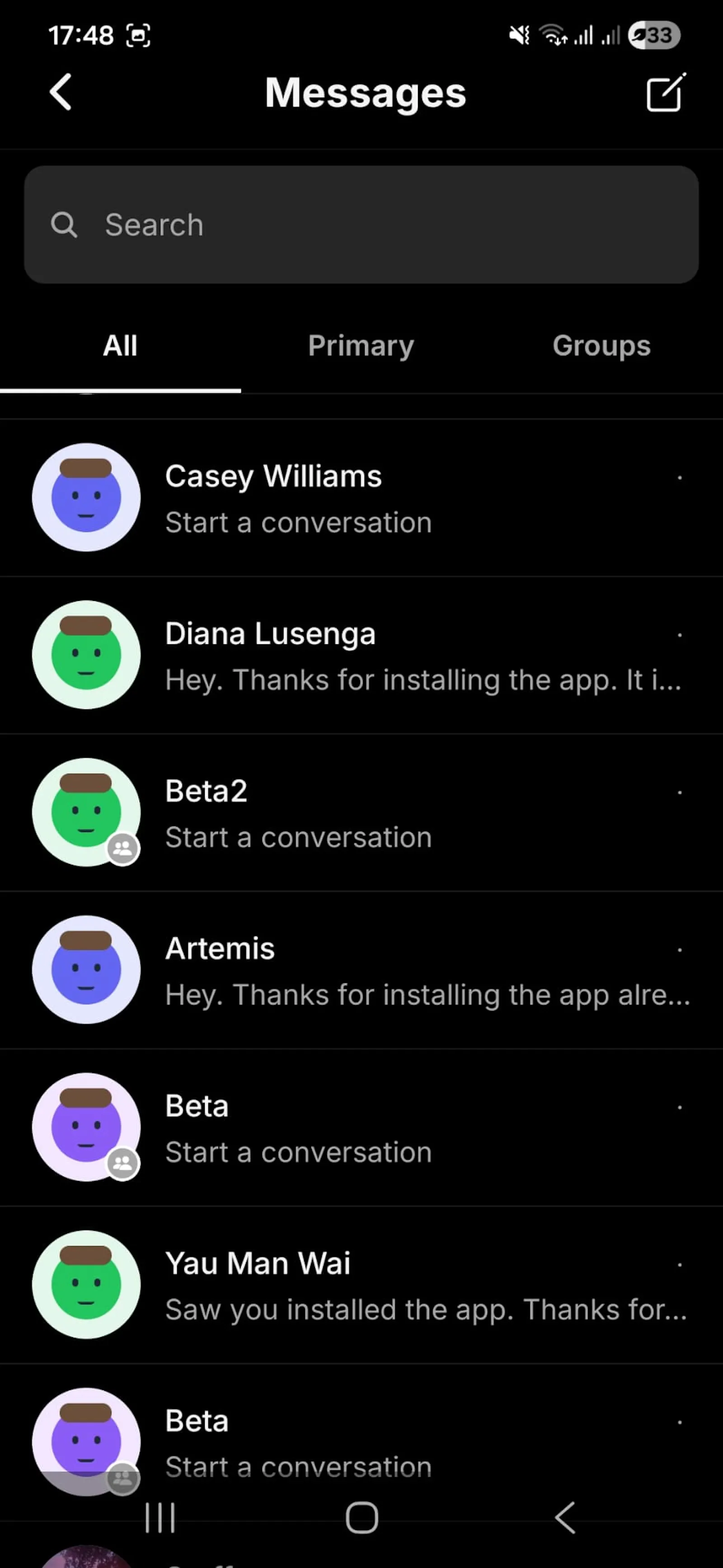This screenshot has height=1568, width=723.
Task: Switch to the Primary tab
Action: tap(361, 346)
